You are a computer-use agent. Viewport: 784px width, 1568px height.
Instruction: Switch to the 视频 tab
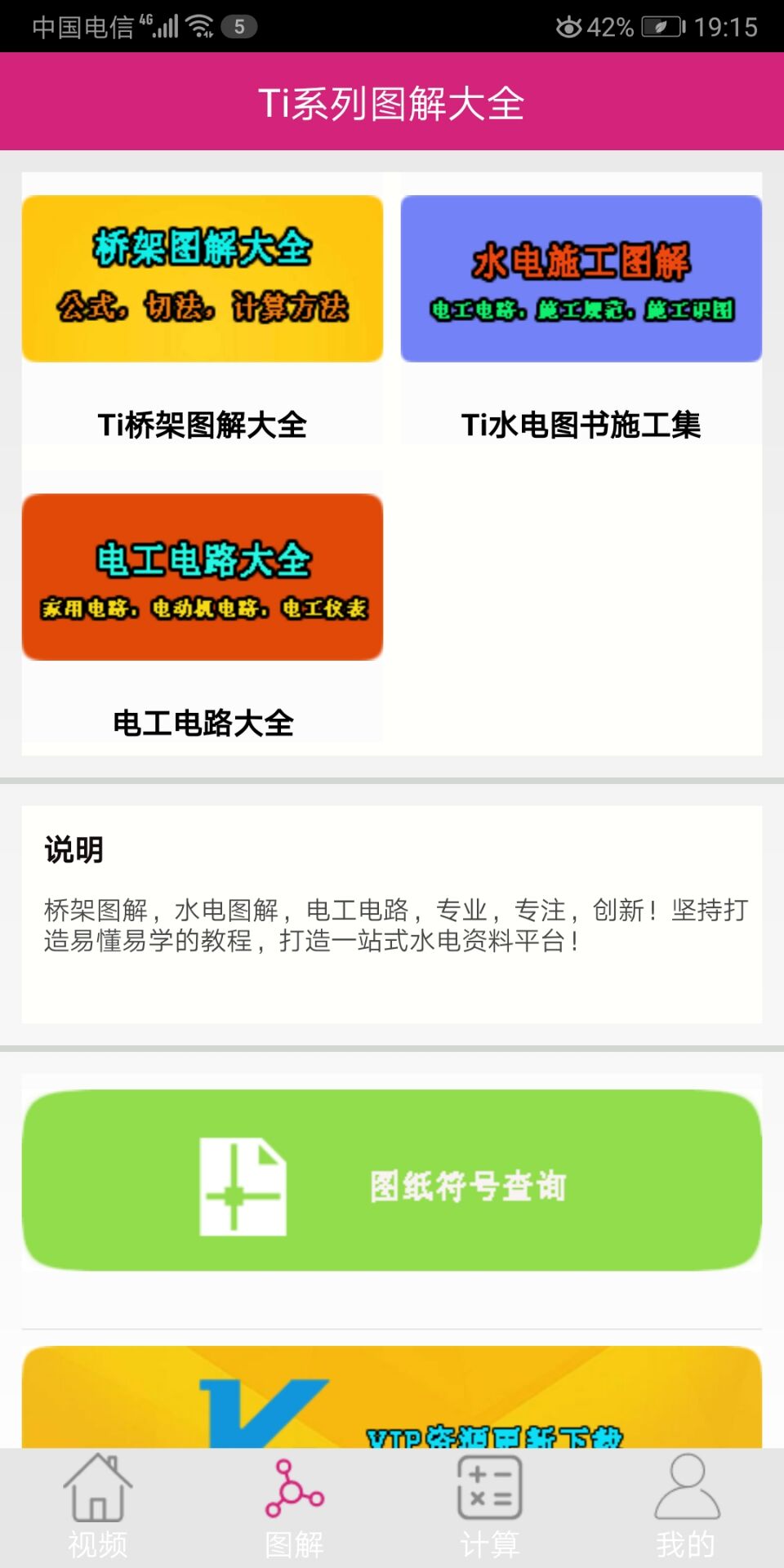tap(98, 1507)
